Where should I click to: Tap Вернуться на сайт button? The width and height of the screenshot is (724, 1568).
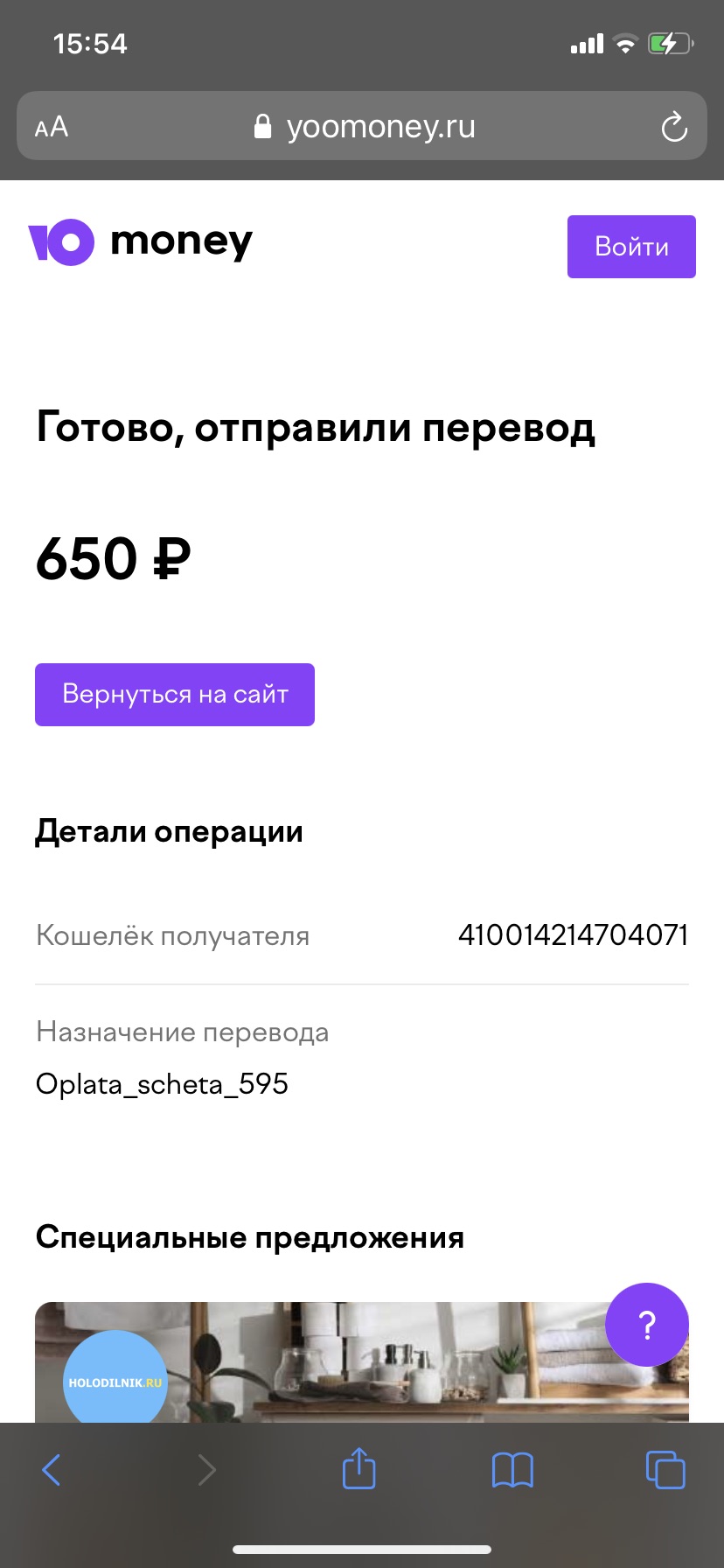175,695
